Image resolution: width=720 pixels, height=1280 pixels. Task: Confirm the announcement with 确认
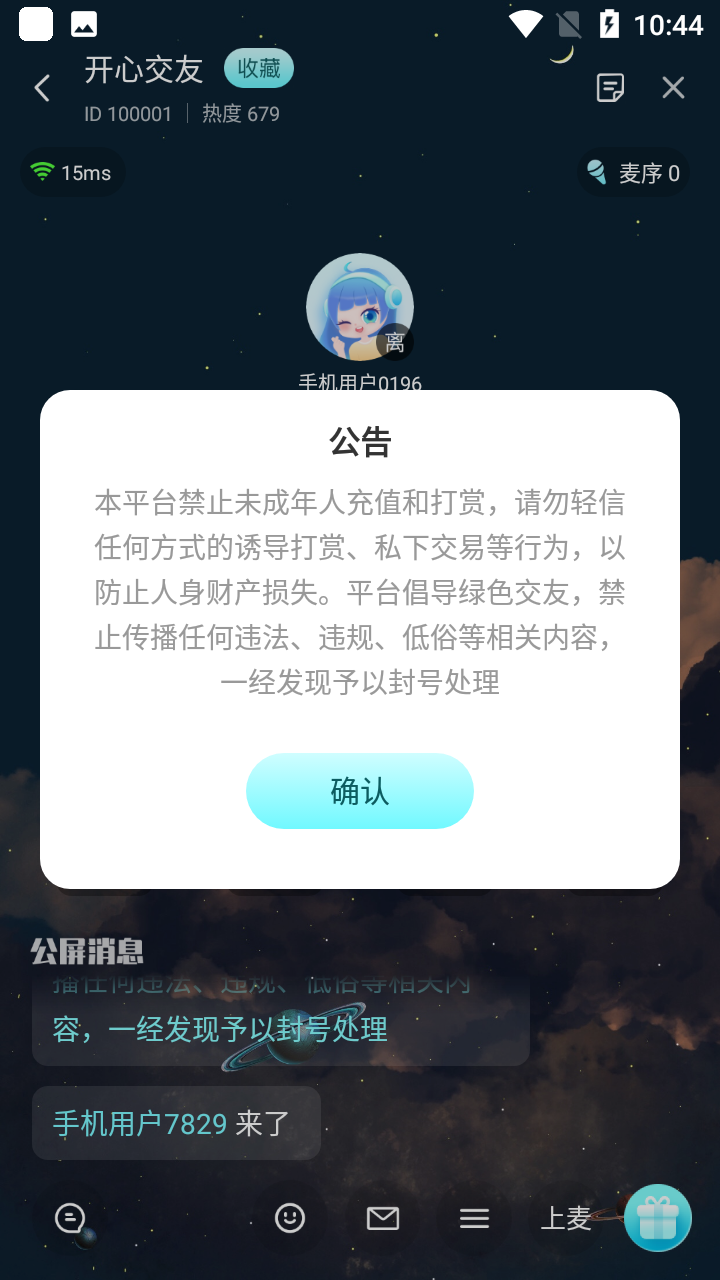tap(359, 791)
